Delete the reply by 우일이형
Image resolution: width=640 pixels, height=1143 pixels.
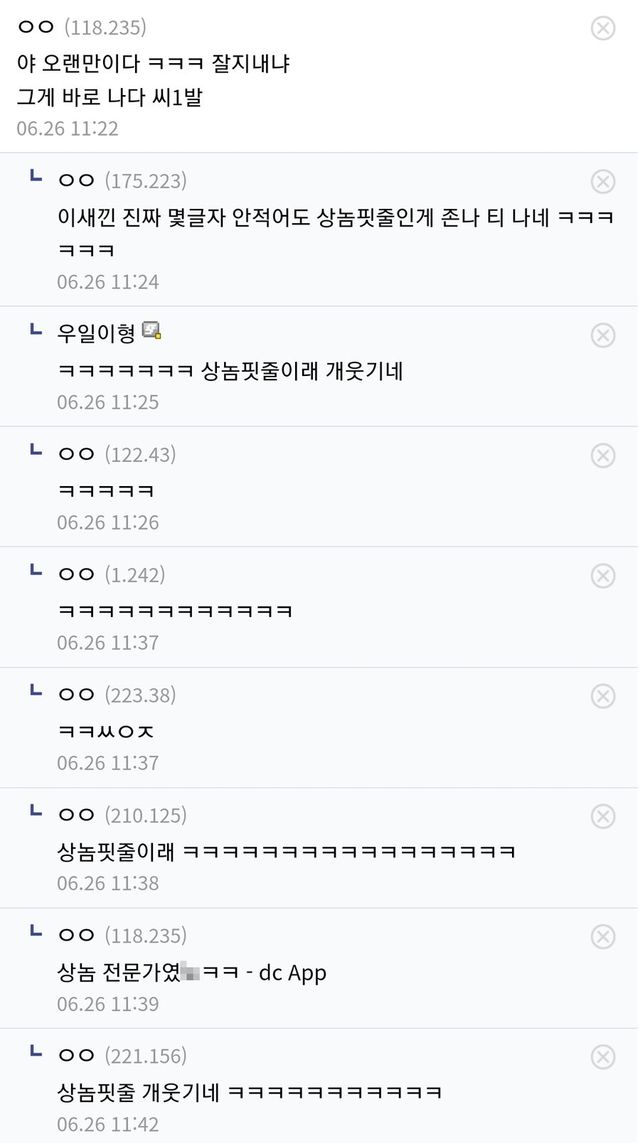pos(603,335)
